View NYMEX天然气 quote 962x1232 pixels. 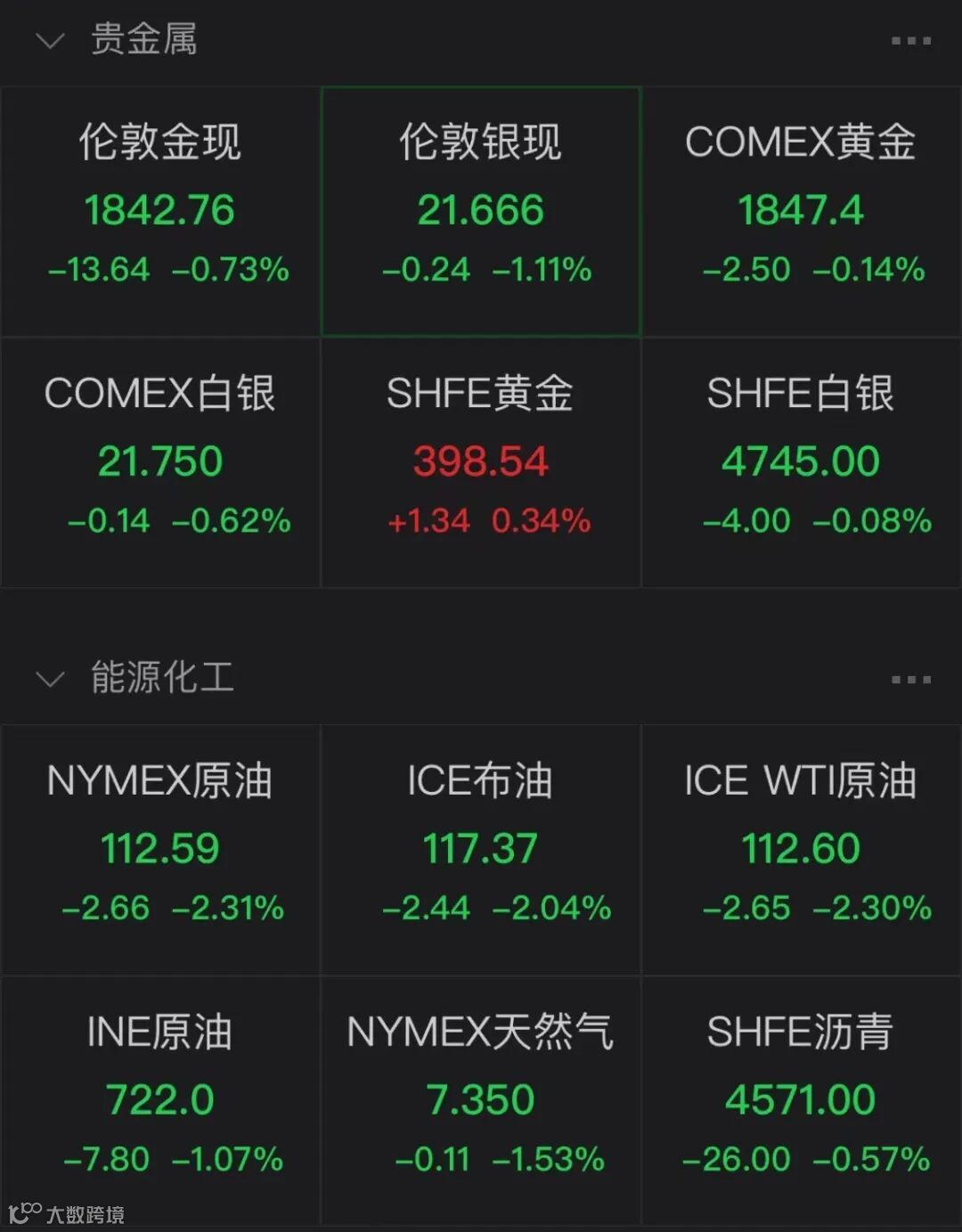click(481, 1101)
